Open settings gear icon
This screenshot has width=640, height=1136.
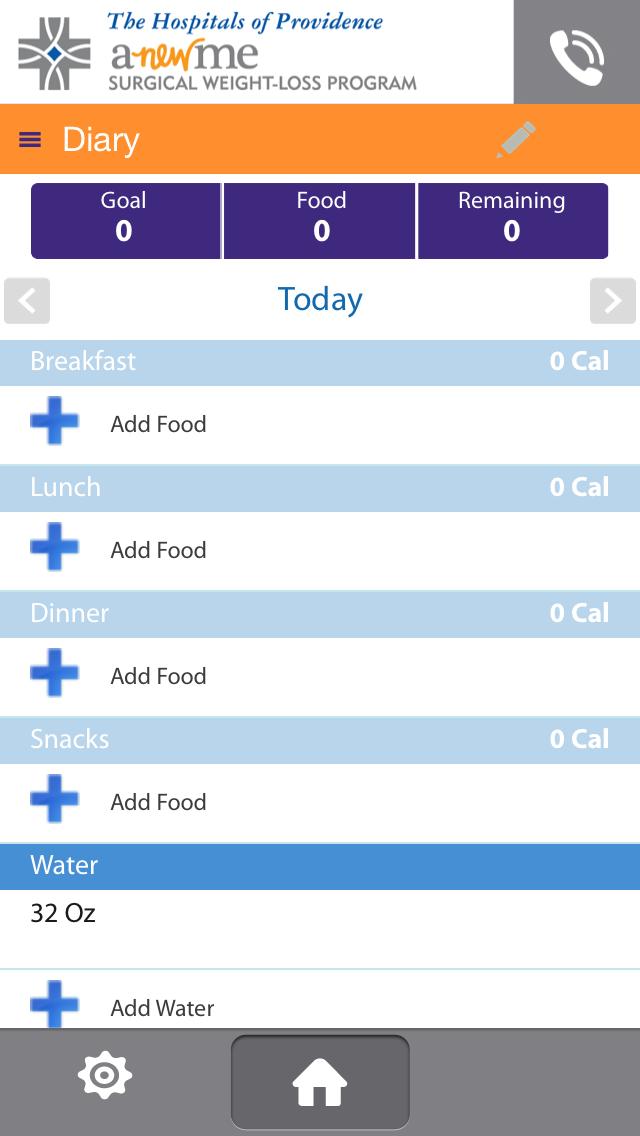[104, 1076]
